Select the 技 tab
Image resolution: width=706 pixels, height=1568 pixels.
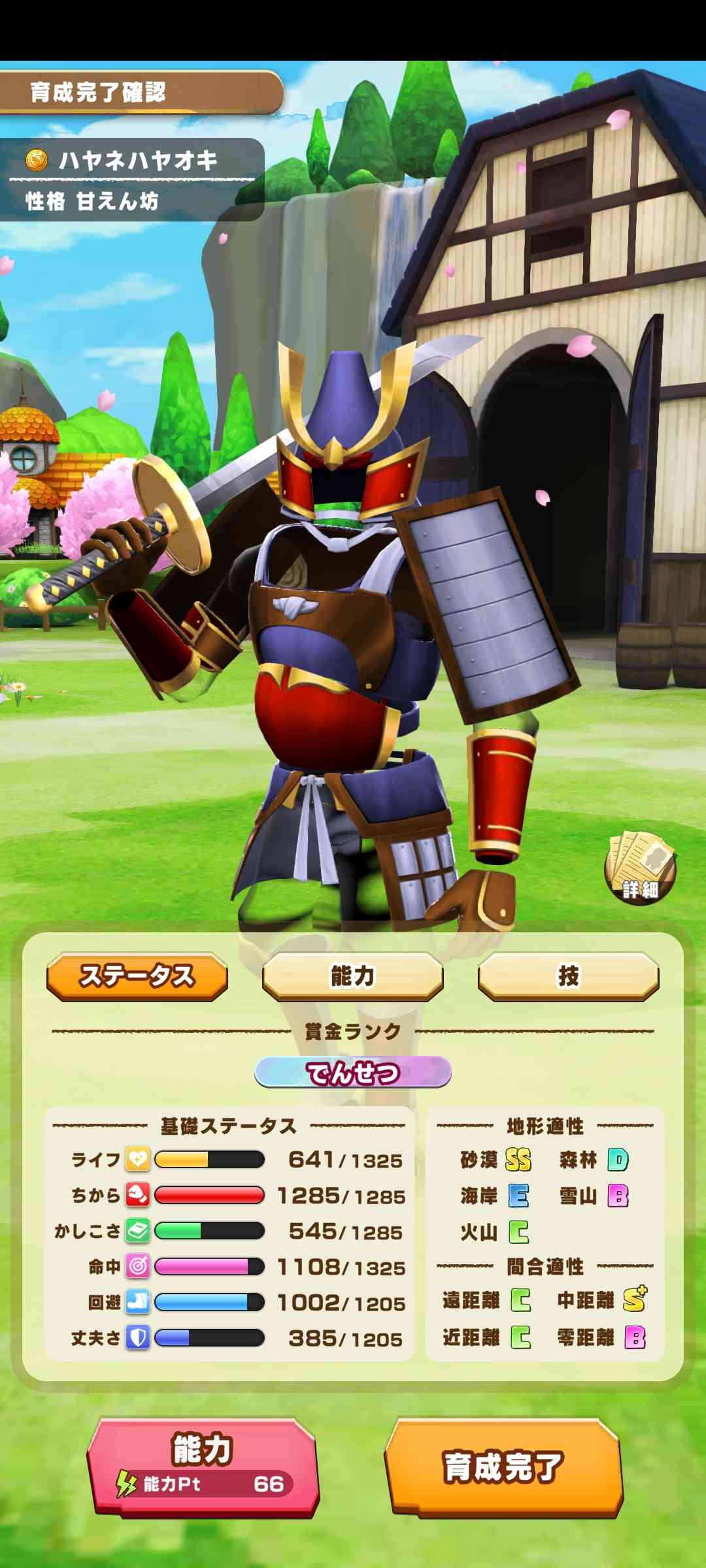pyautogui.click(x=568, y=976)
